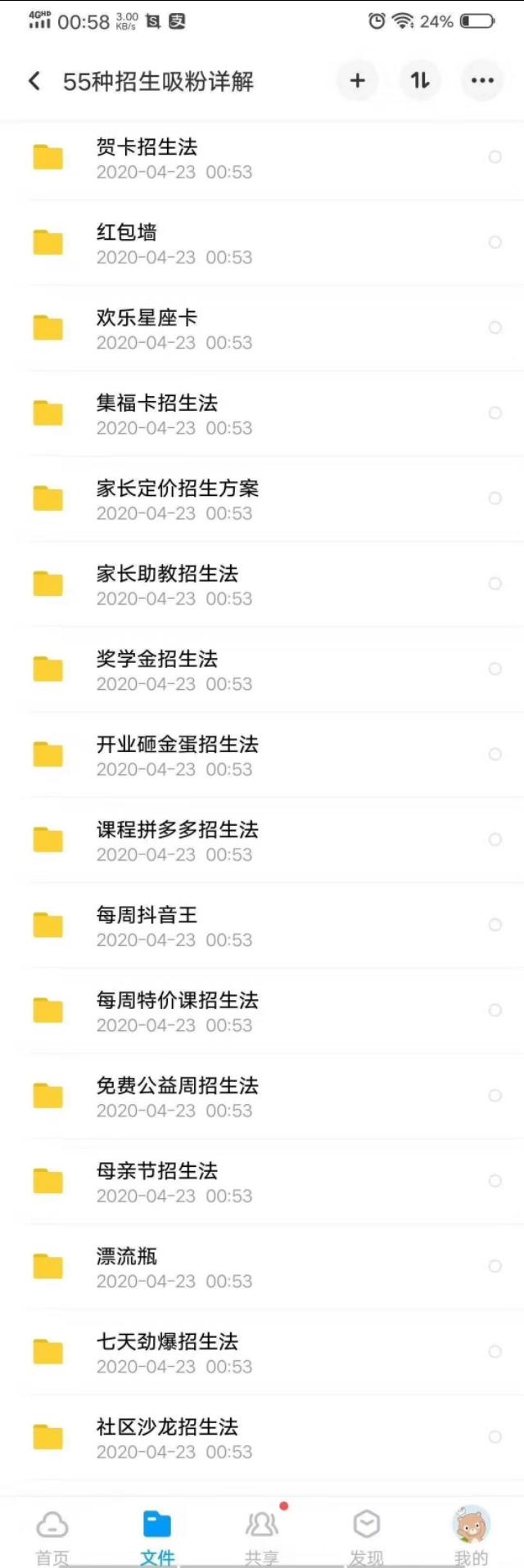Open the 每周抖音王 folder

coord(147,926)
